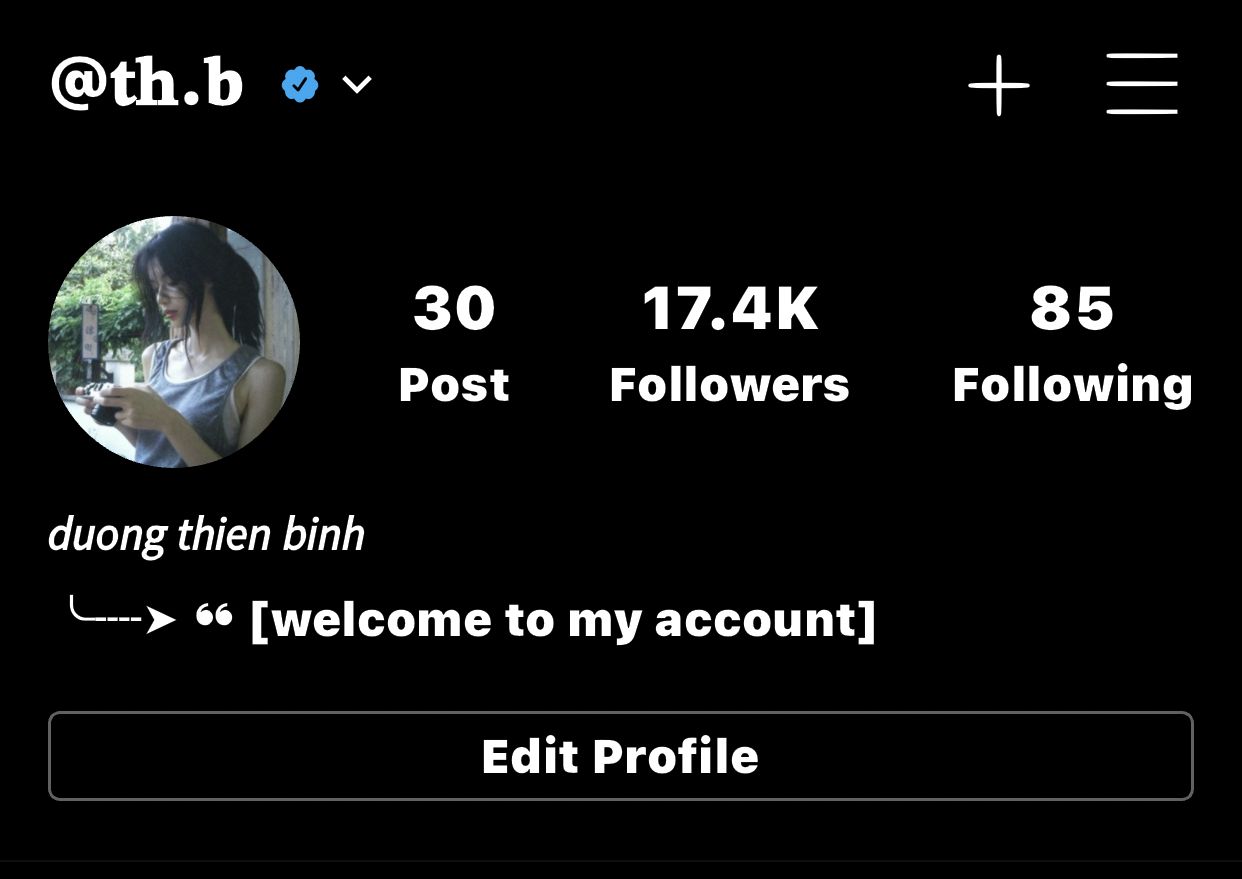The width and height of the screenshot is (1242, 879).
Task: Open the 17.4K Followers list
Action: (729, 345)
